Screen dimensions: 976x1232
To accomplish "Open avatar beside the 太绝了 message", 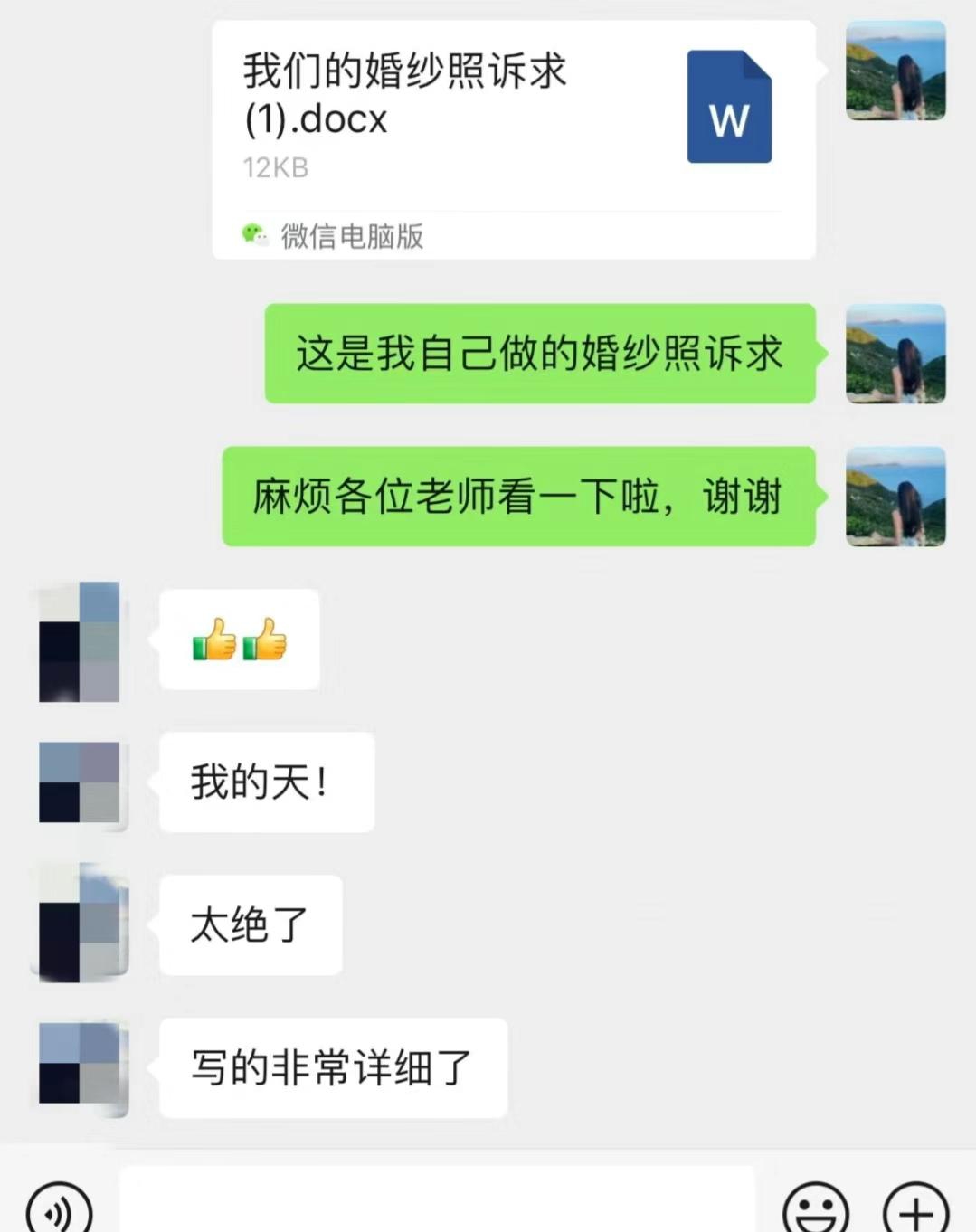I will point(80,924).
